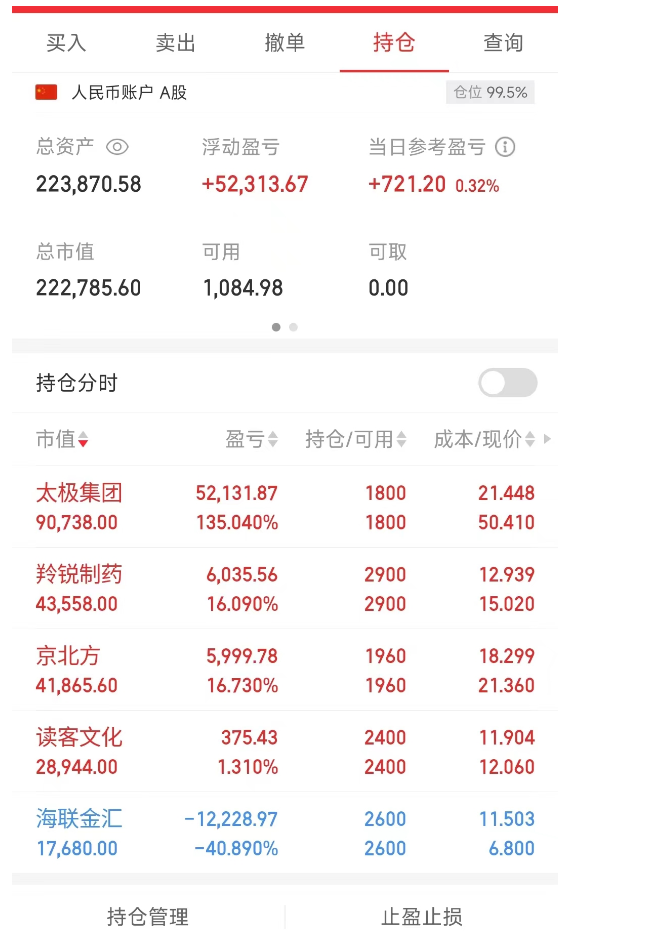This screenshot has height=940, width=651.
Task: Sort by 持仓/可用 column
Action: (x=356, y=439)
